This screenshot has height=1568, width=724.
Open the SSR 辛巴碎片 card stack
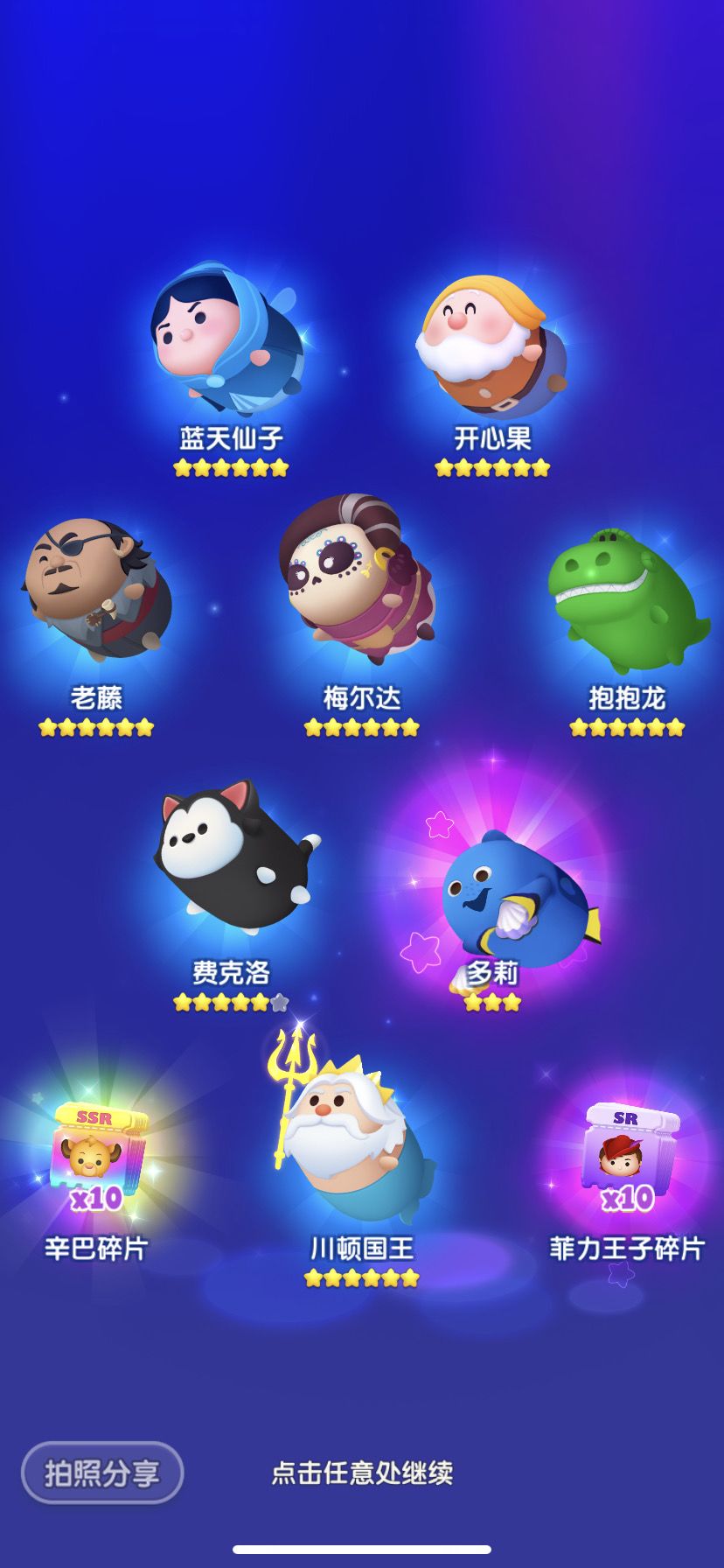click(96, 1151)
